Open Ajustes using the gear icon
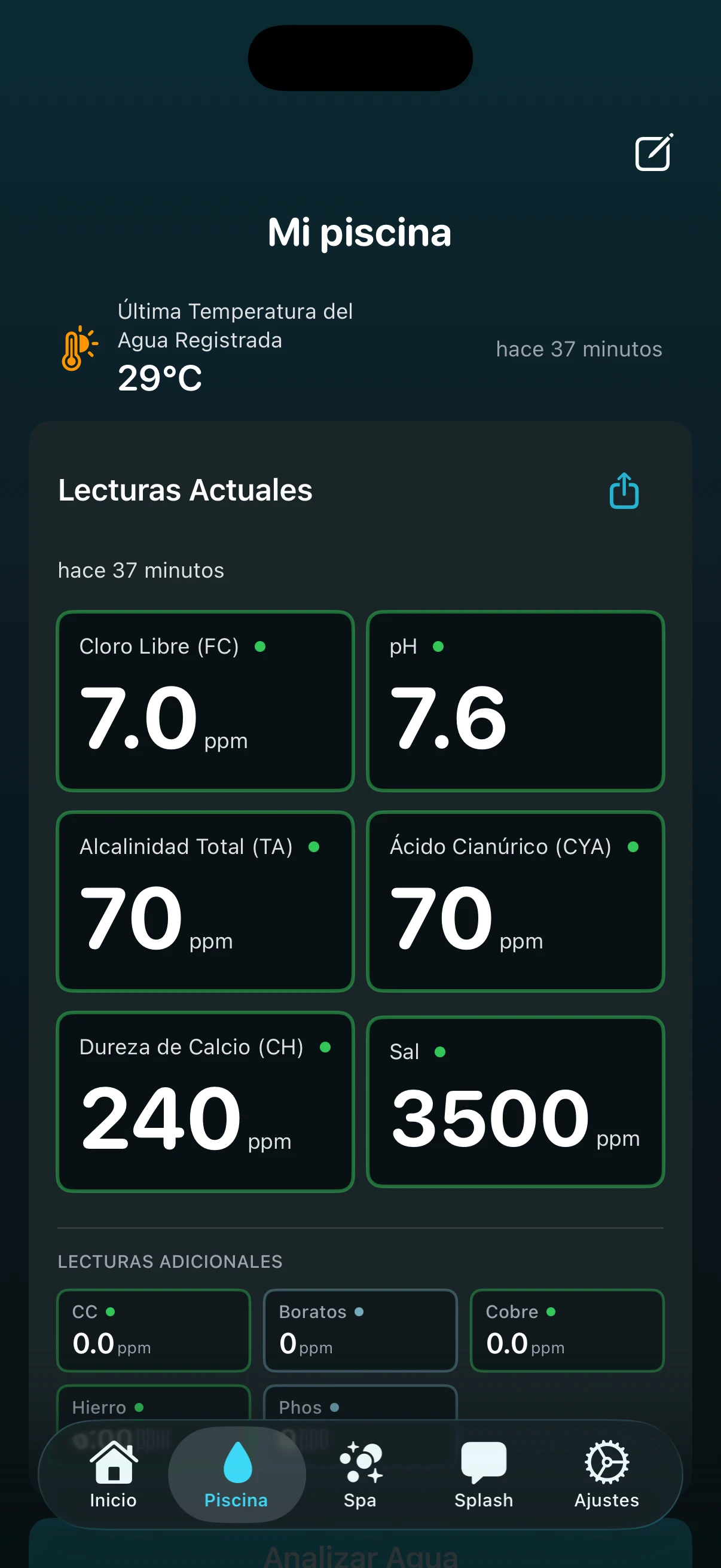The height and width of the screenshot is (1568, 721). 606,1462
